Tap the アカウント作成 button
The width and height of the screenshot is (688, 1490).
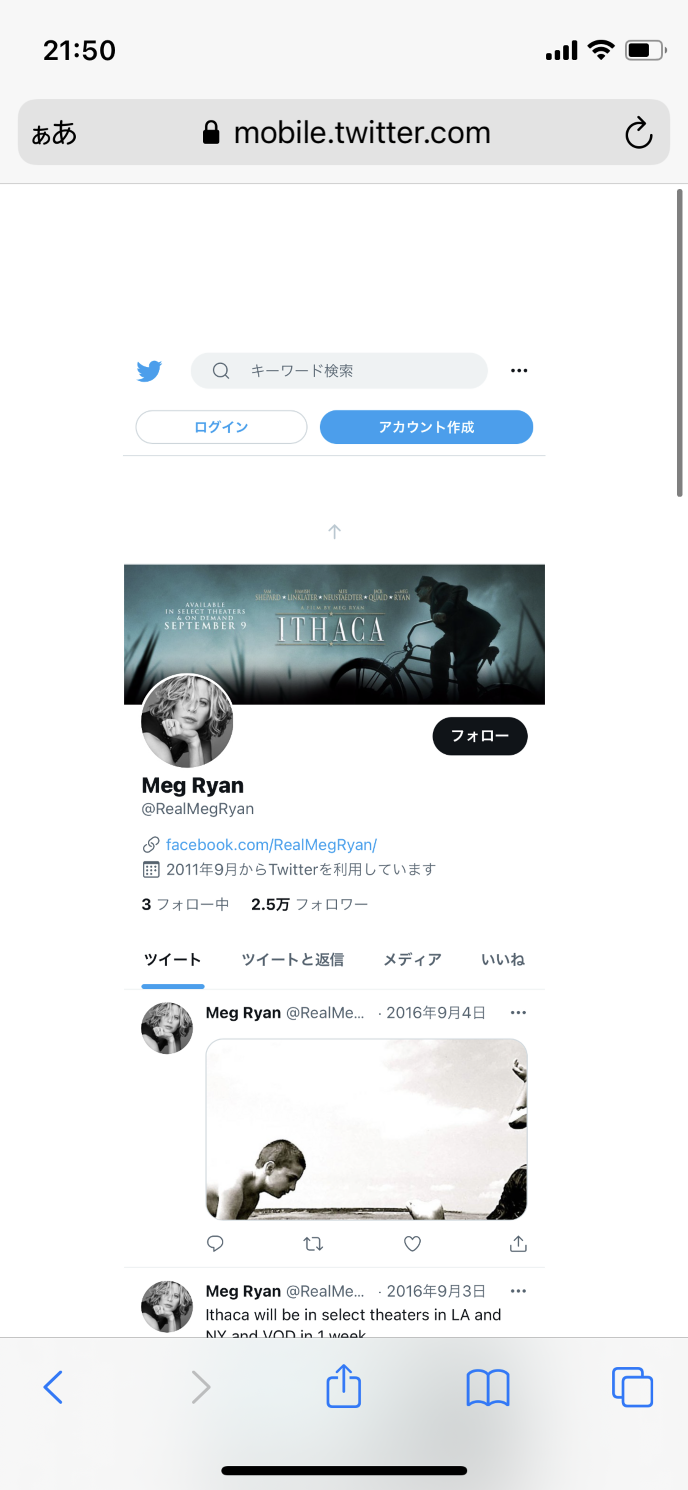click(x=426, y=427)
